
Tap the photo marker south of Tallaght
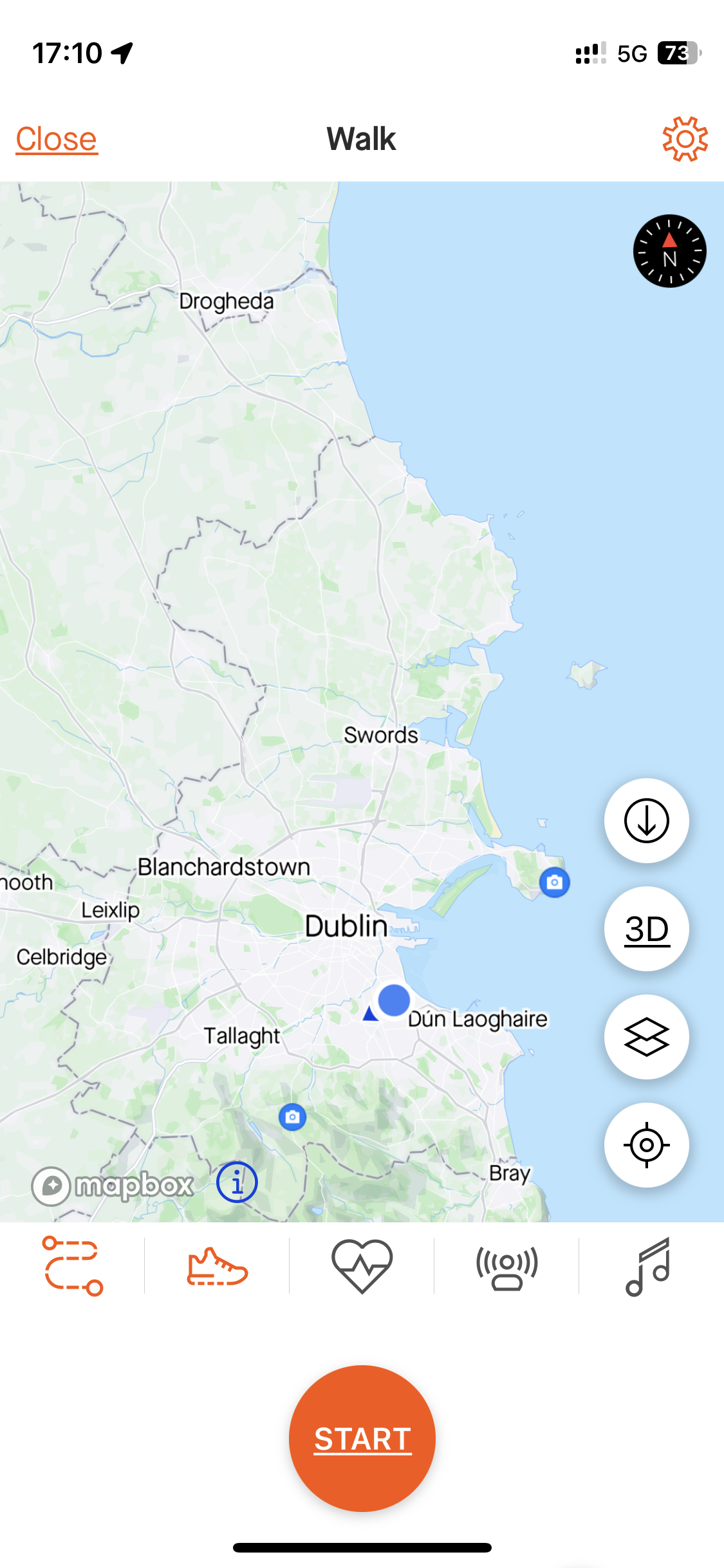click(292, 1117)
